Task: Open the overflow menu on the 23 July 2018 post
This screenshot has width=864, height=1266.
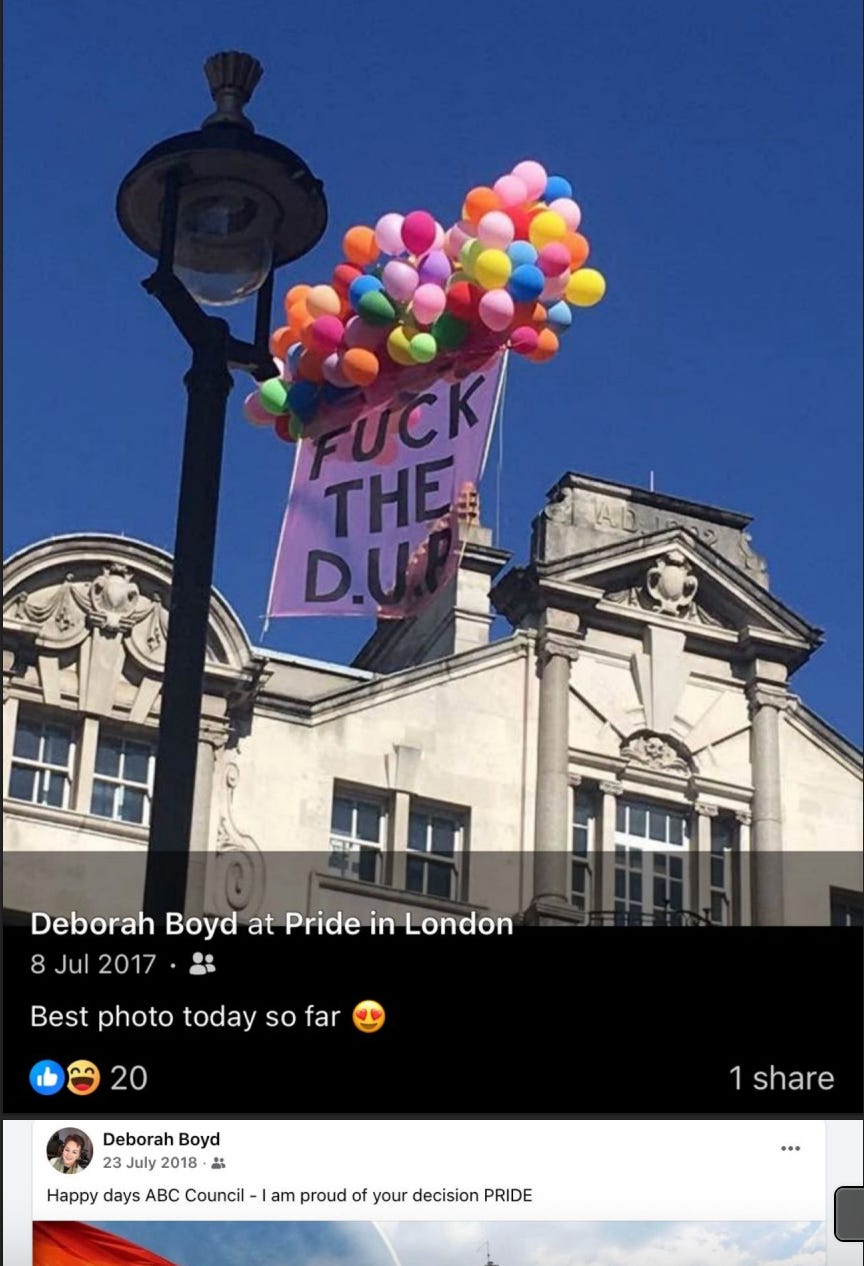Action: [790, 1148]
